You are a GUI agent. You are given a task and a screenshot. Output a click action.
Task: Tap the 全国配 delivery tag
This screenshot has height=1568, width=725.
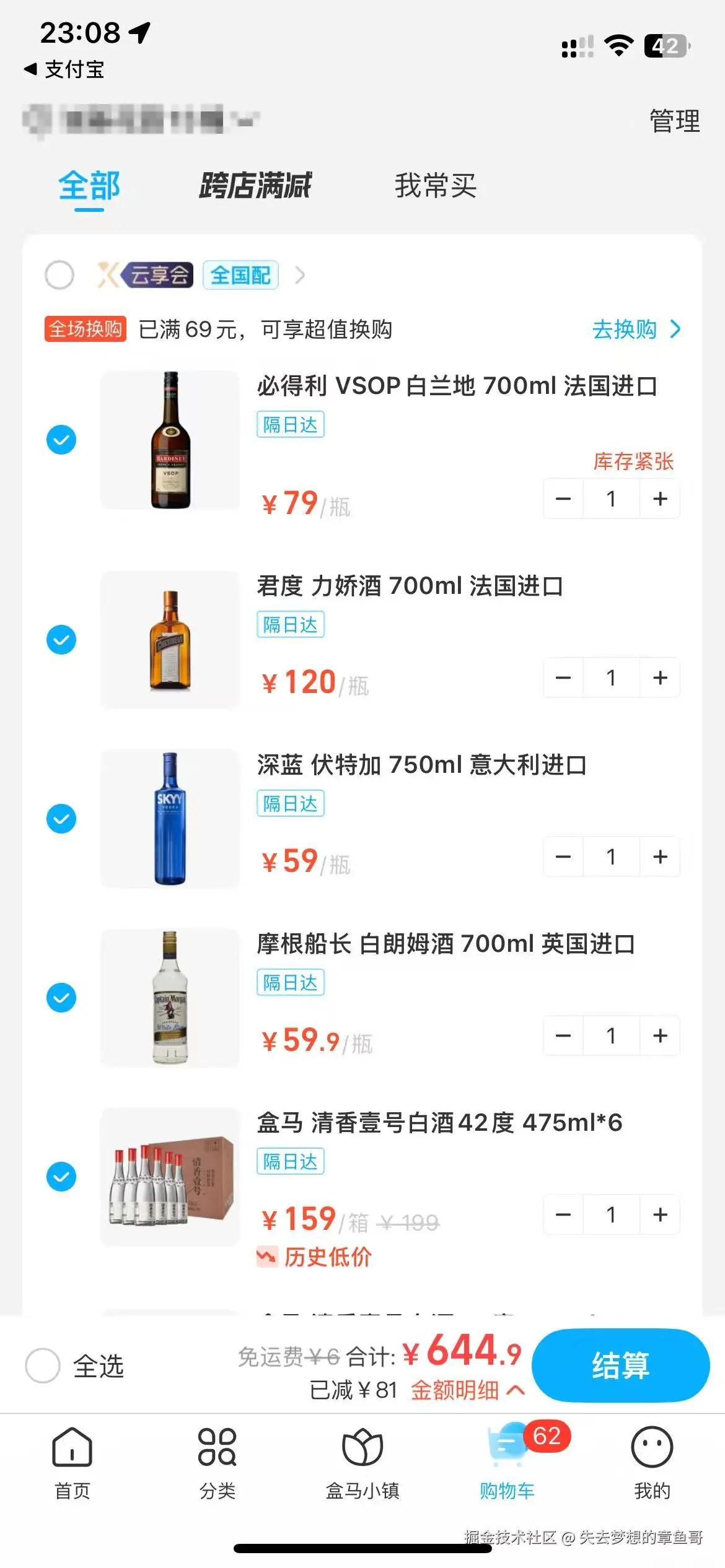click(240, 274)
